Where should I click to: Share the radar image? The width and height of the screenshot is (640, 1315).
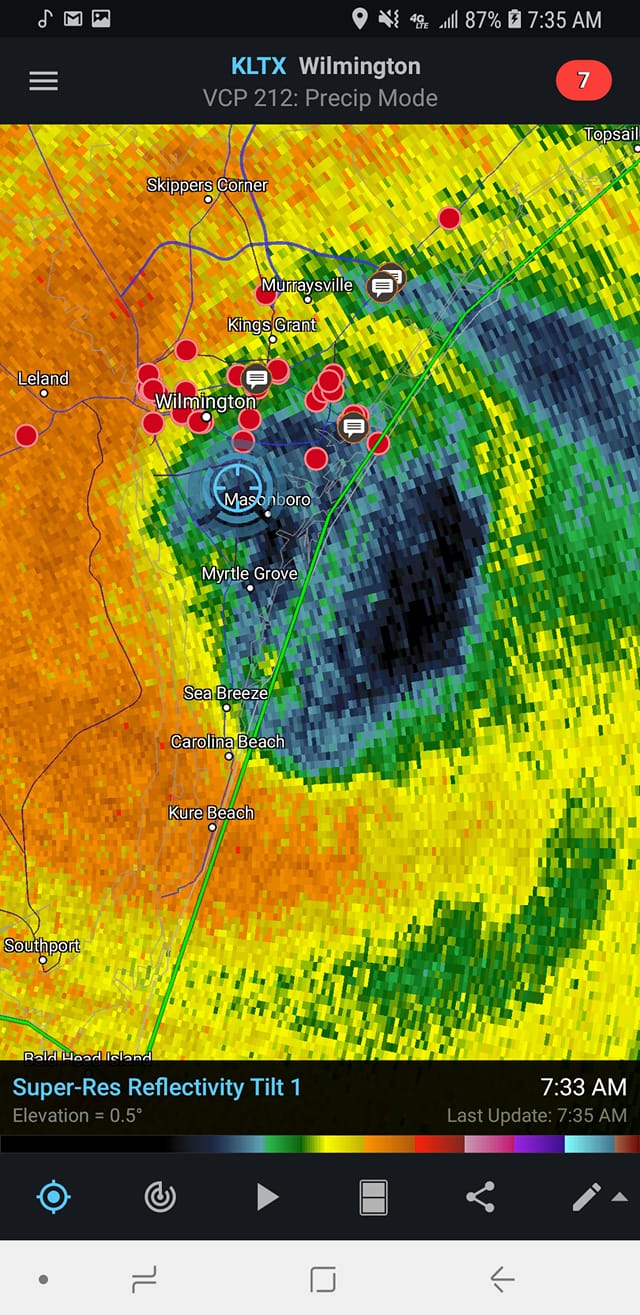(480, 1196)
